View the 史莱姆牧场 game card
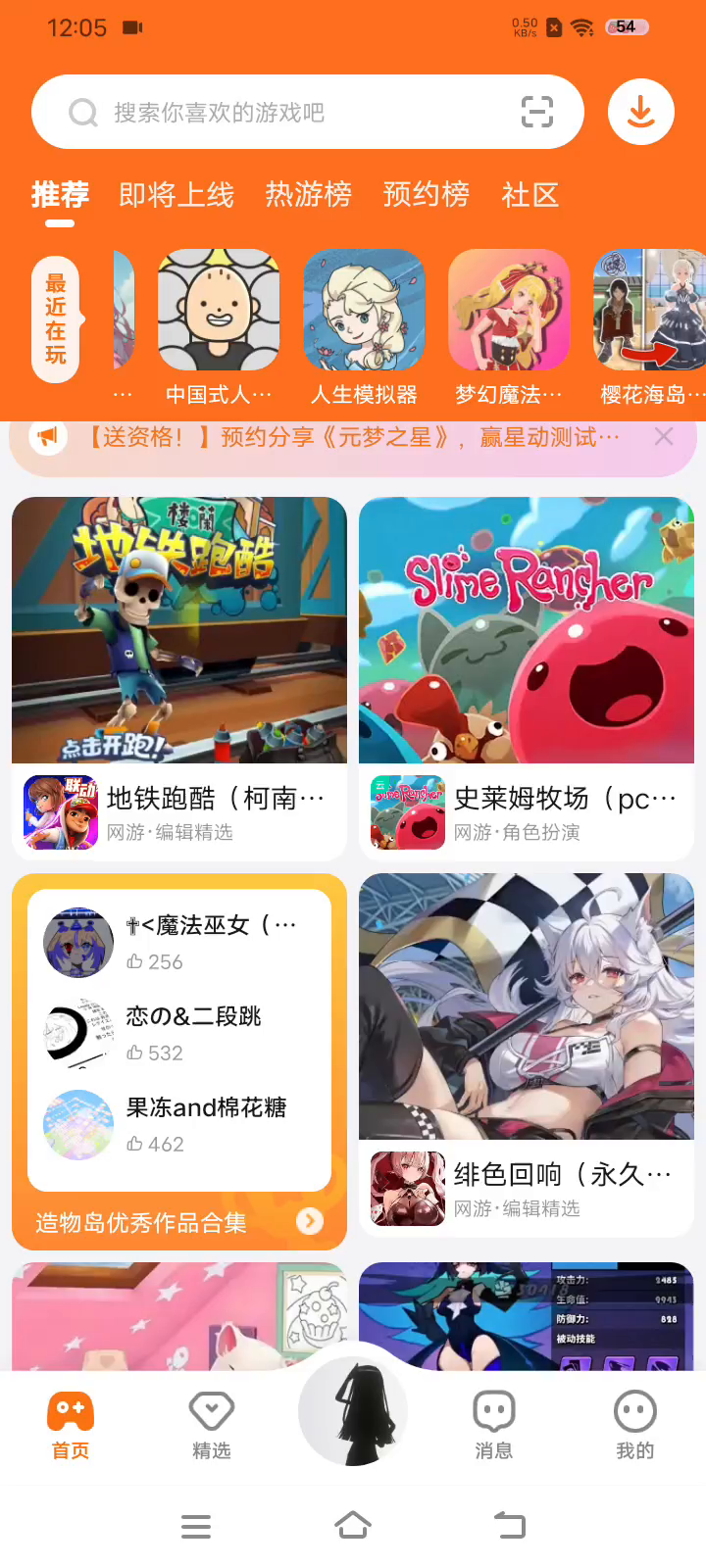Screen dimensions: 706x1568 click(x=527, y=676)
